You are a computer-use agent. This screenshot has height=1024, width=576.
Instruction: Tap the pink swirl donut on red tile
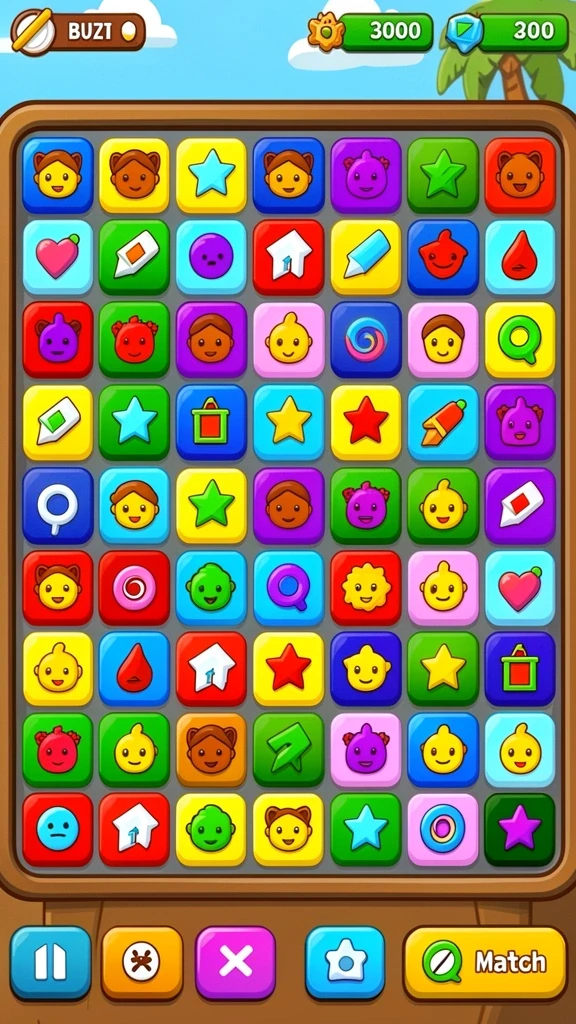coord(134,587)
